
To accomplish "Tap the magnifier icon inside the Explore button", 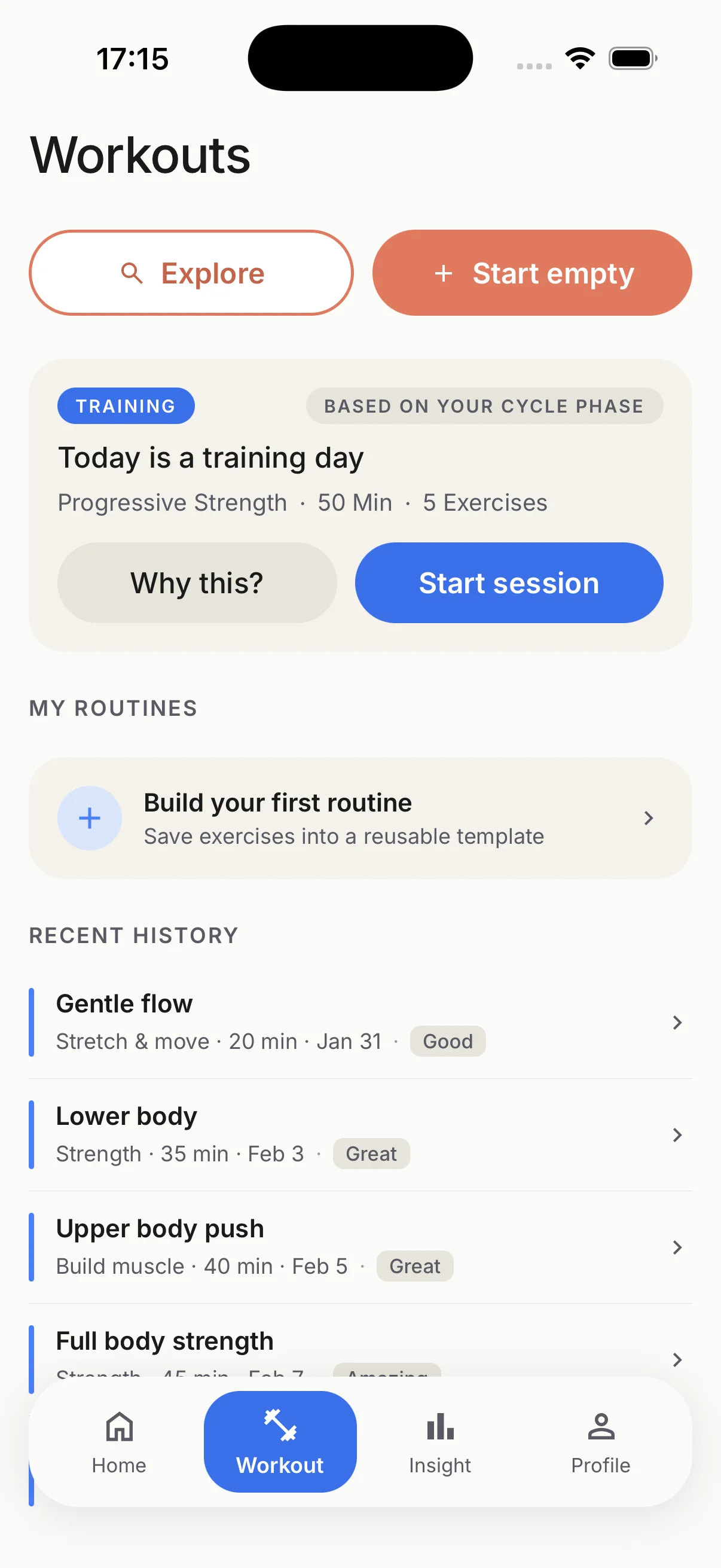I will pos(132,273).
